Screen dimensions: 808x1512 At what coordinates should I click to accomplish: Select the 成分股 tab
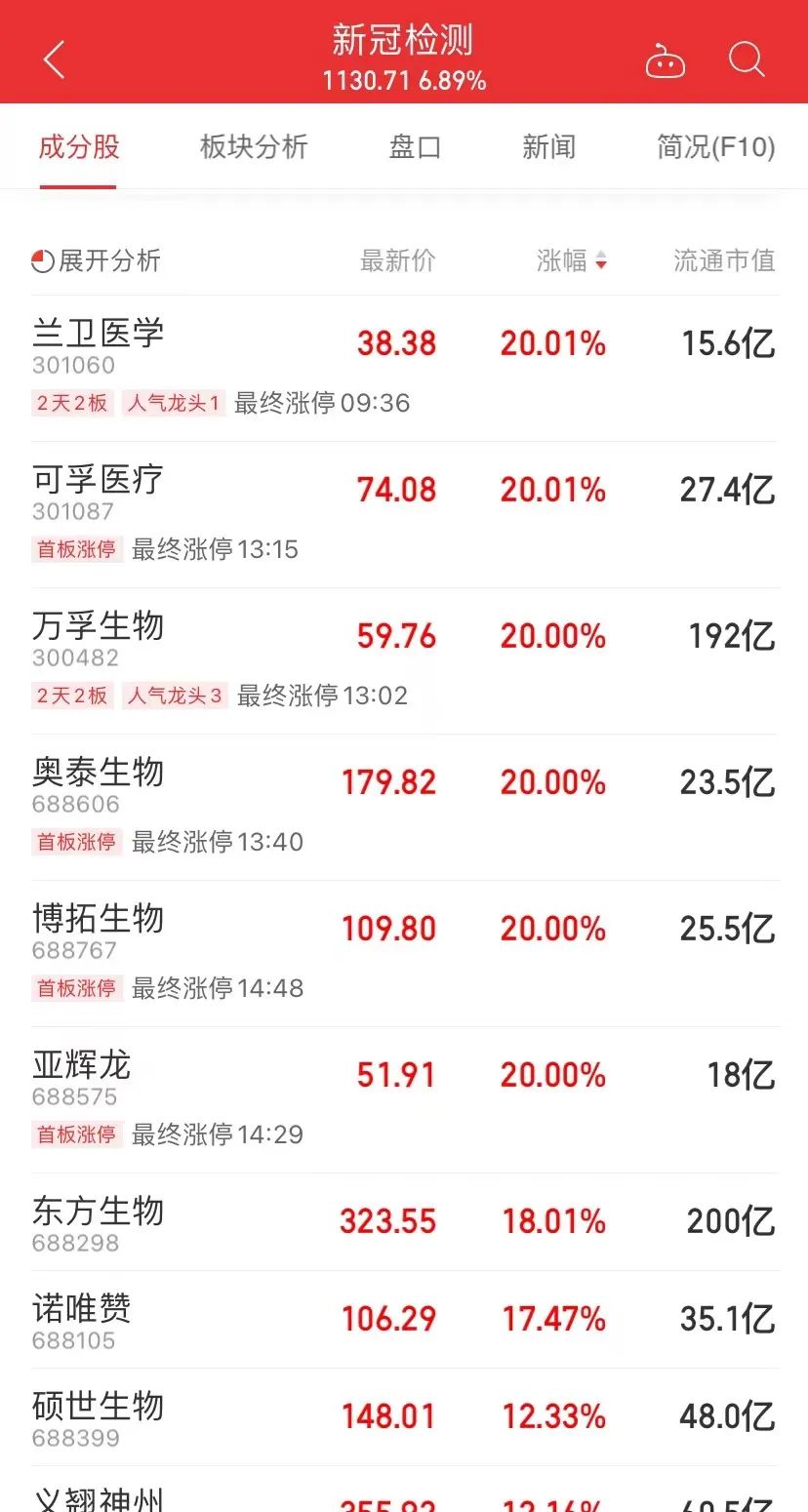tap(79, 147)
